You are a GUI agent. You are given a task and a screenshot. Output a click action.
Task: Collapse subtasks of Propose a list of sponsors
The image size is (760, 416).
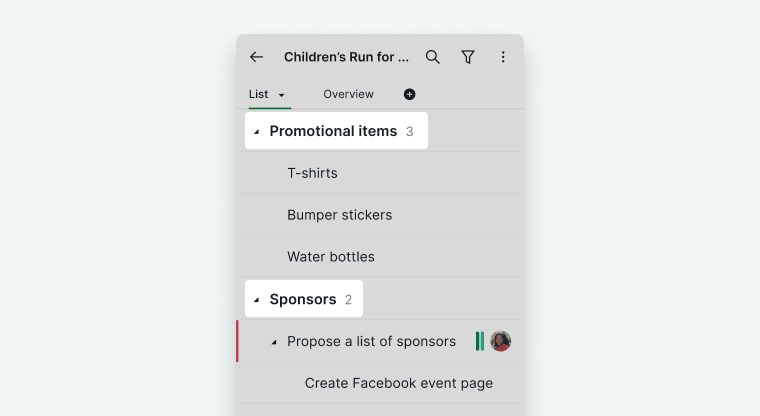point(274,342)
